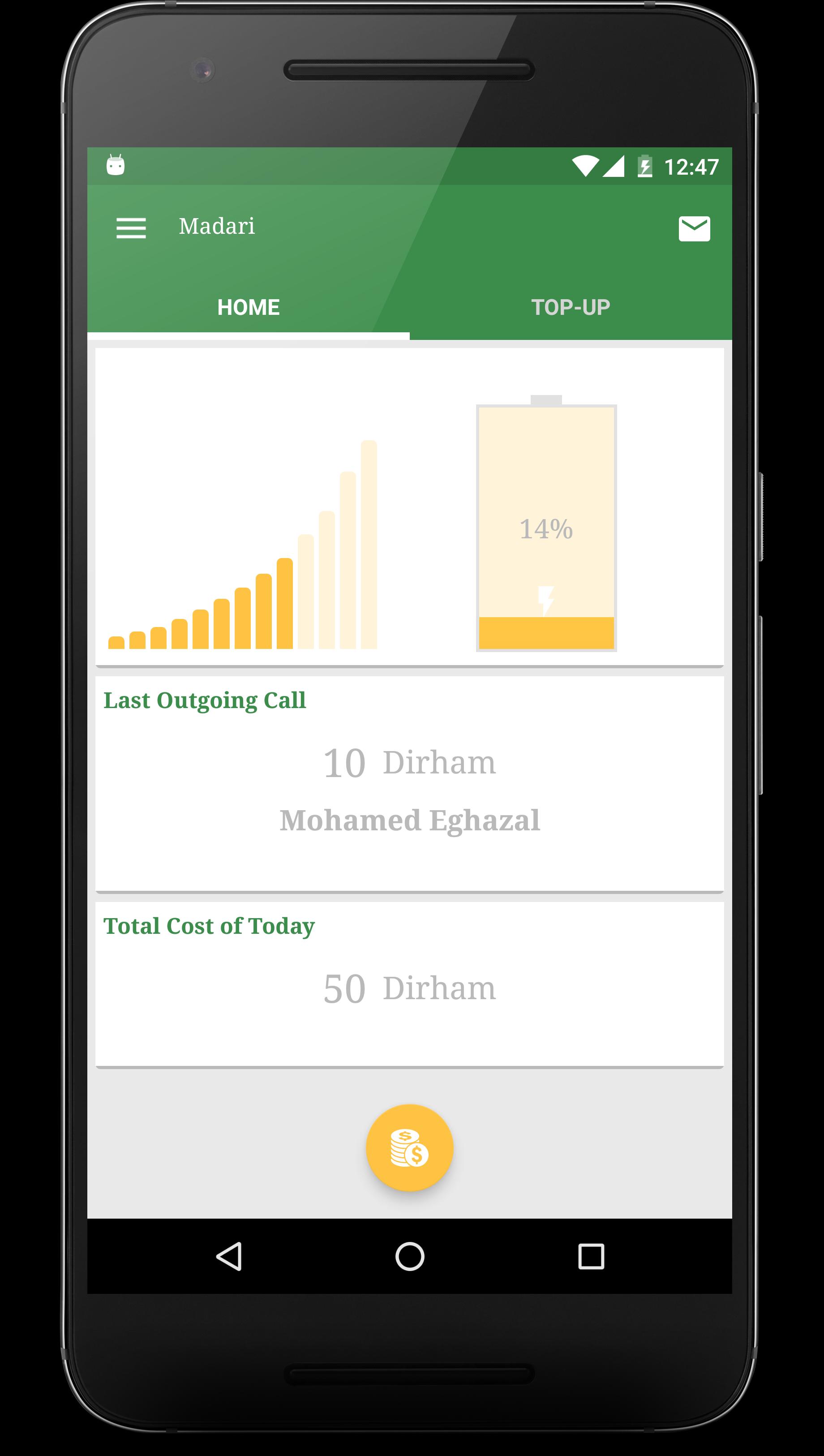Switch to the HOME tab
The image size is (824, 1456).
click(x=248, y=307)
